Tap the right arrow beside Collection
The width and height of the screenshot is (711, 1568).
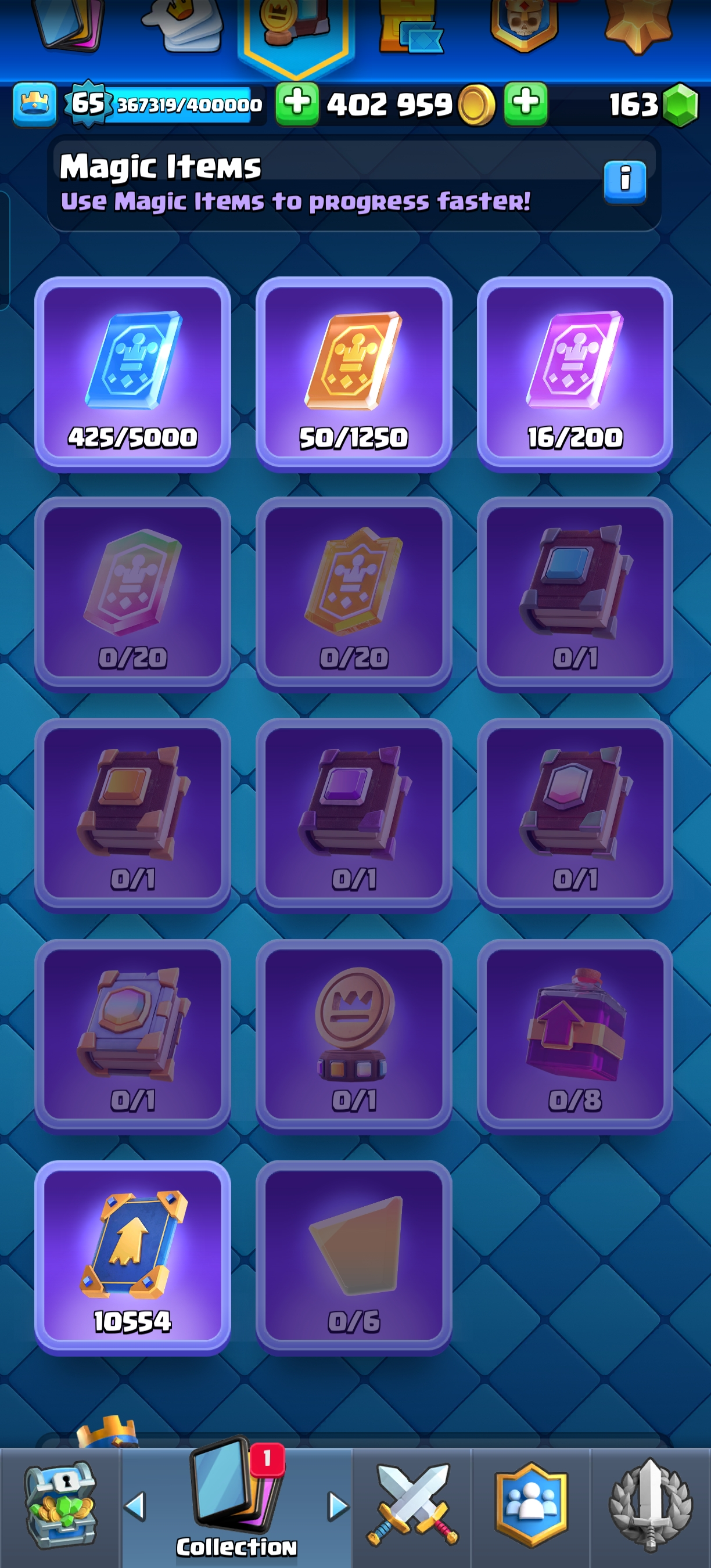338,1506
